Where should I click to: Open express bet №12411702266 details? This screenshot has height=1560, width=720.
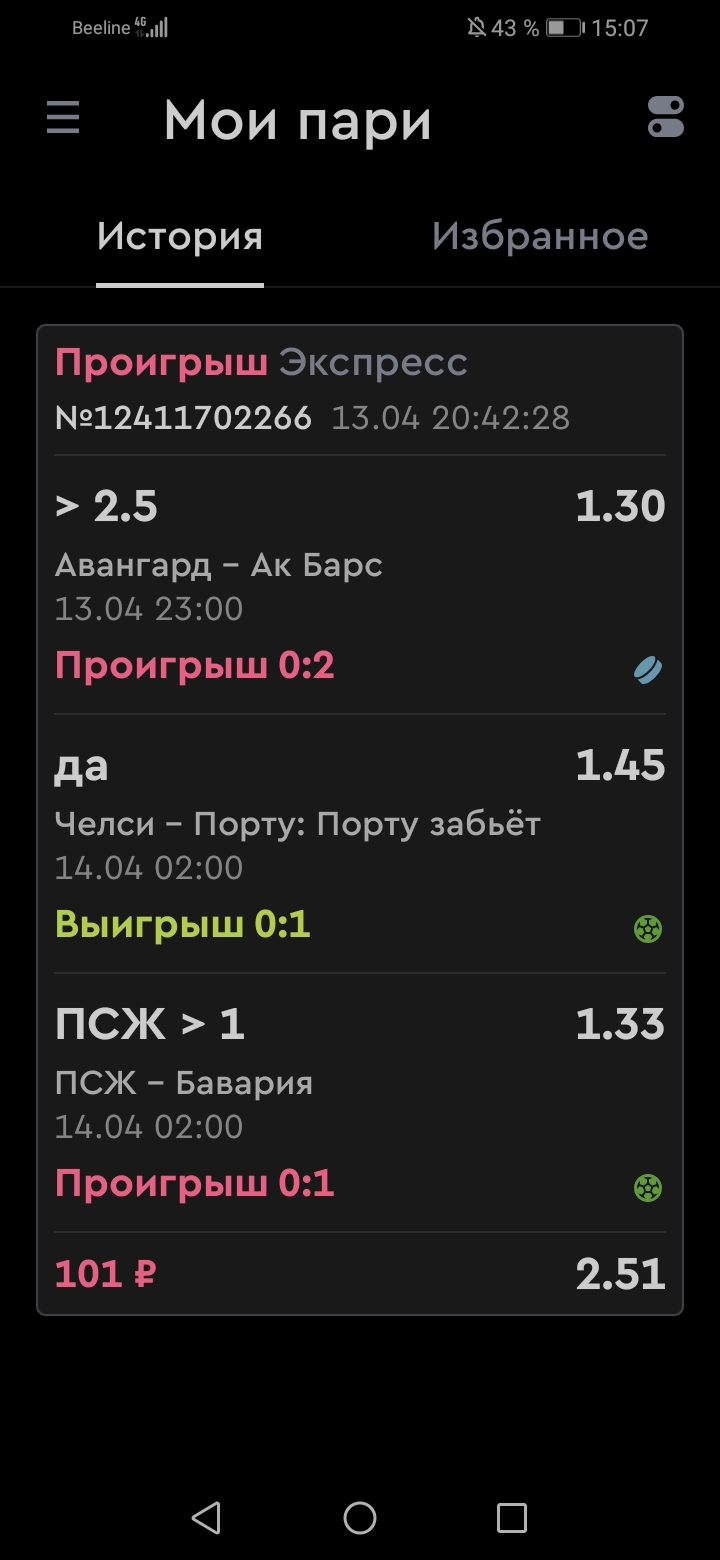360,820
